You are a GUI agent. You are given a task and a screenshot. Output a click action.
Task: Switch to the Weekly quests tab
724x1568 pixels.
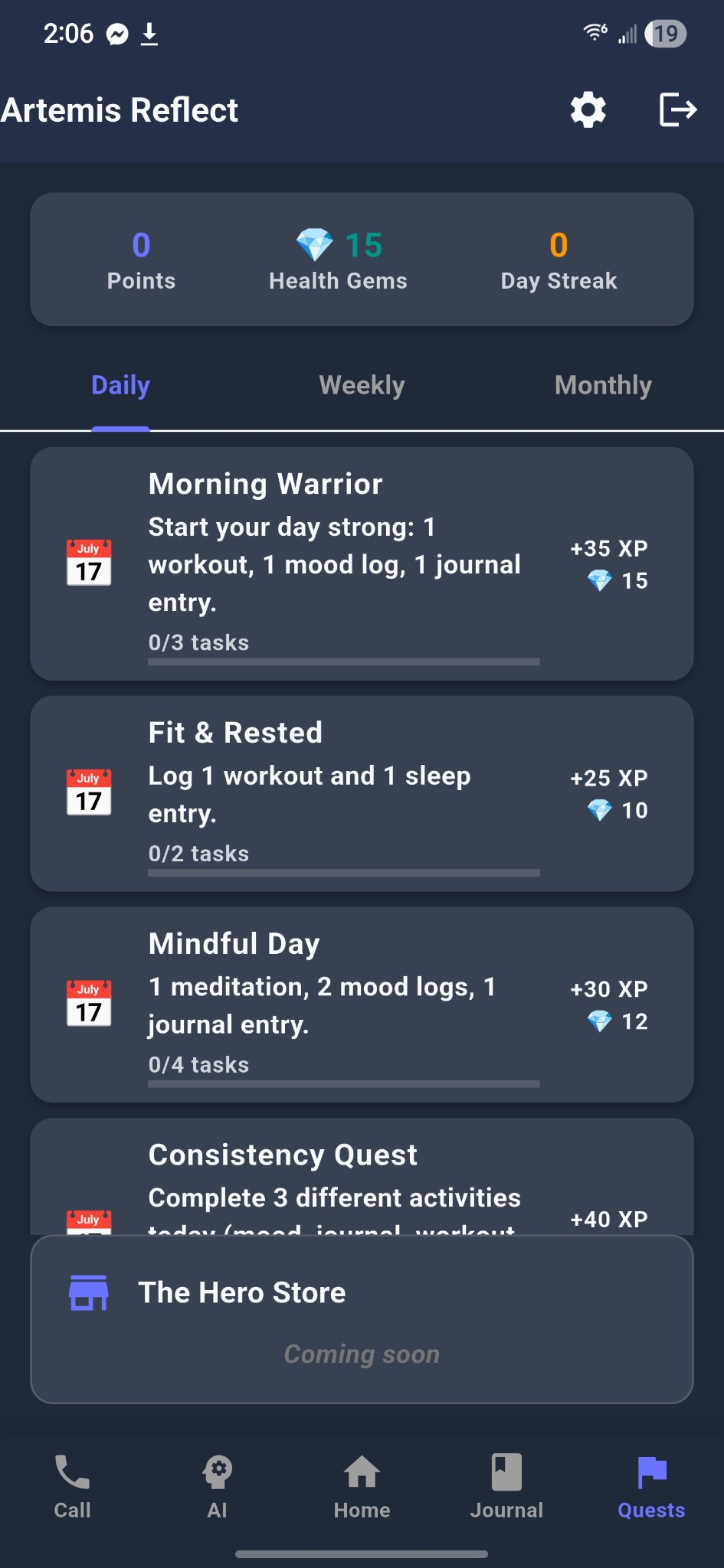362,385
